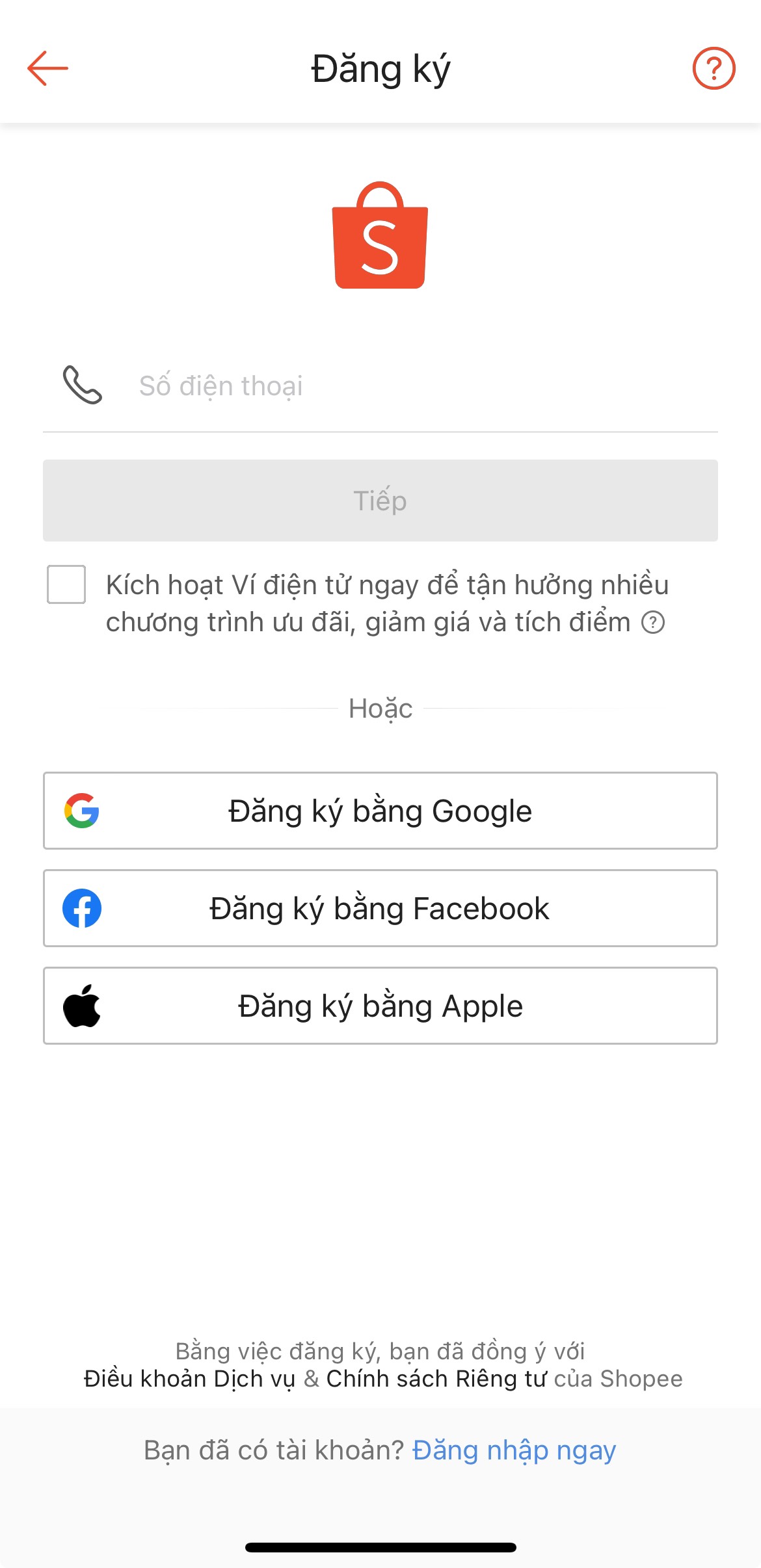This screenshot has width=761, height=1568.
Task: Open Điều khoản Dịch vụ link
Action: [x=189, y=1379]
